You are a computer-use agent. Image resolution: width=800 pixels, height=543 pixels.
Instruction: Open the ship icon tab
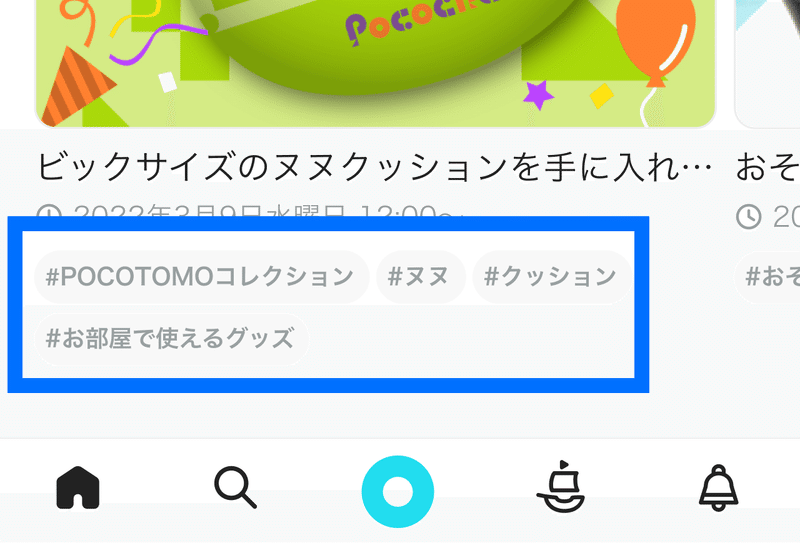[x=560, y=488]
